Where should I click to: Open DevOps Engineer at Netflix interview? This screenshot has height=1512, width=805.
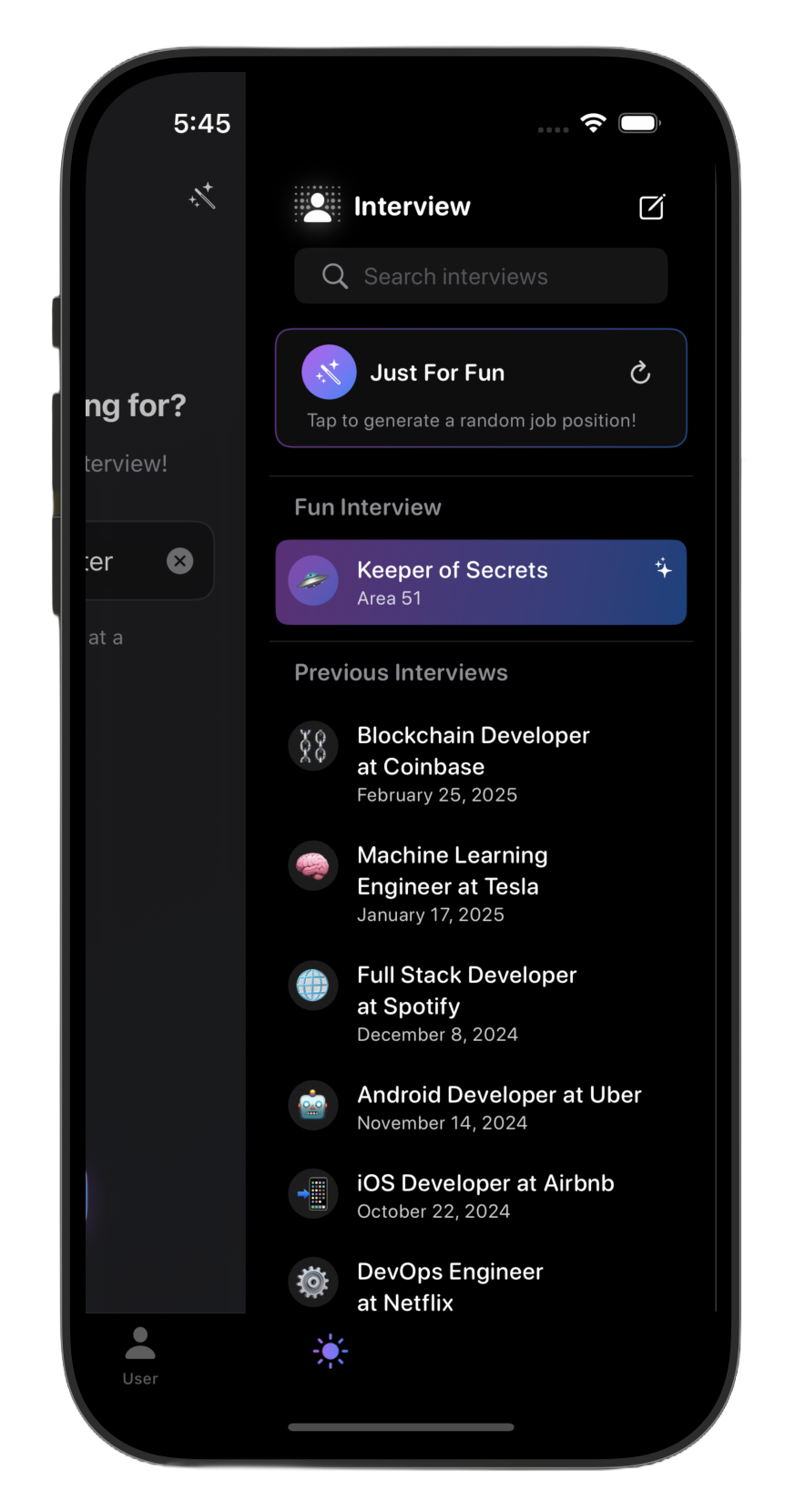450,1285
